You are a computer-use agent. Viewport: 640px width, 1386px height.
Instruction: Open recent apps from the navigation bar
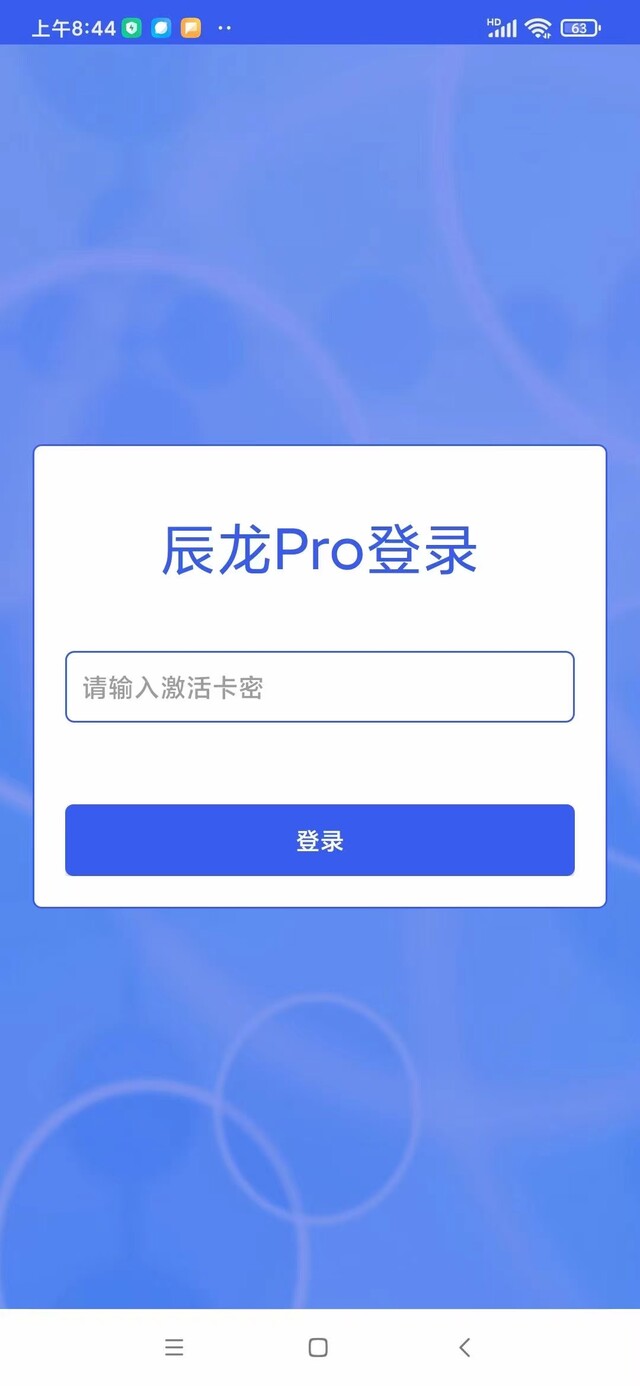pyautogui.click(x=174, y=1347)
